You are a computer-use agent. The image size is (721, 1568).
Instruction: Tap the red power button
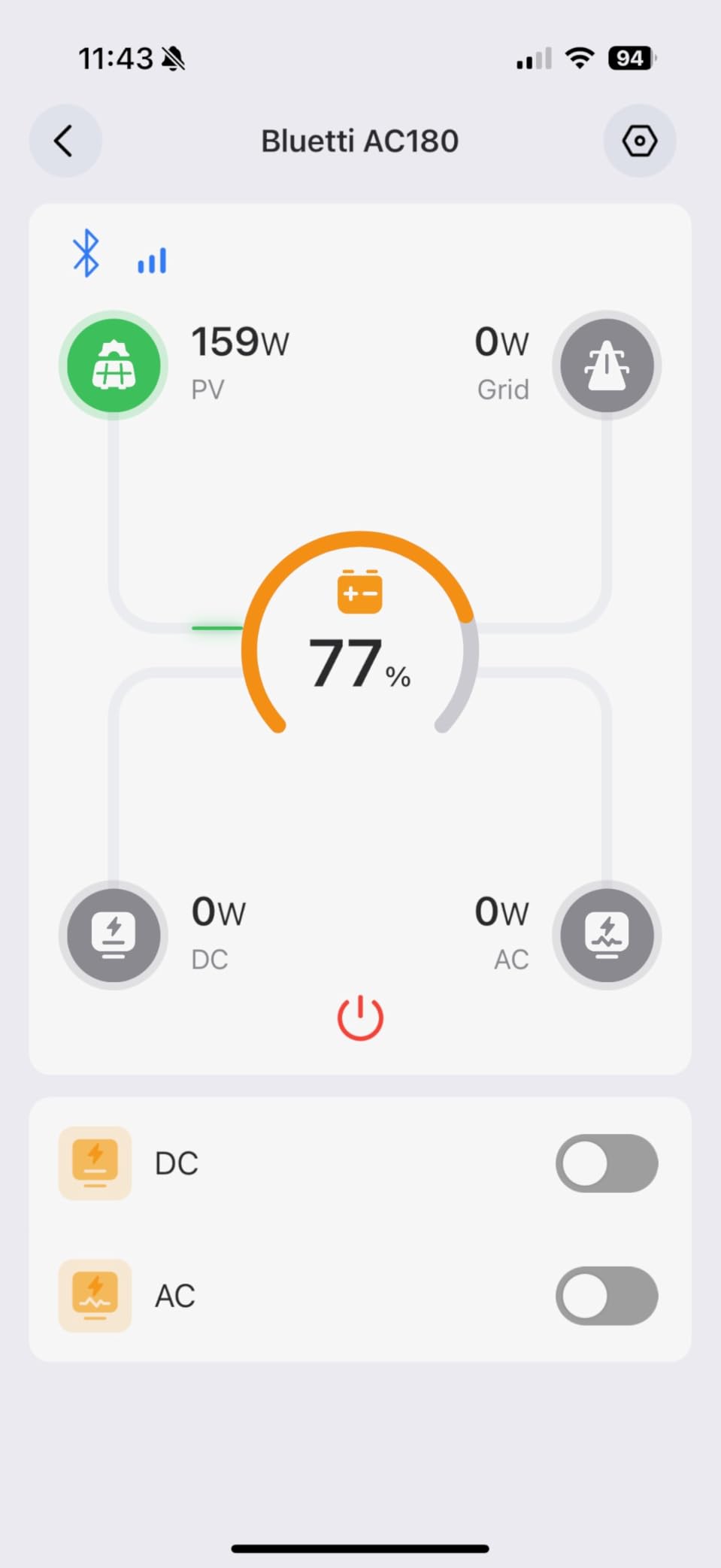pyautogui.click(x=360, y=1018)
